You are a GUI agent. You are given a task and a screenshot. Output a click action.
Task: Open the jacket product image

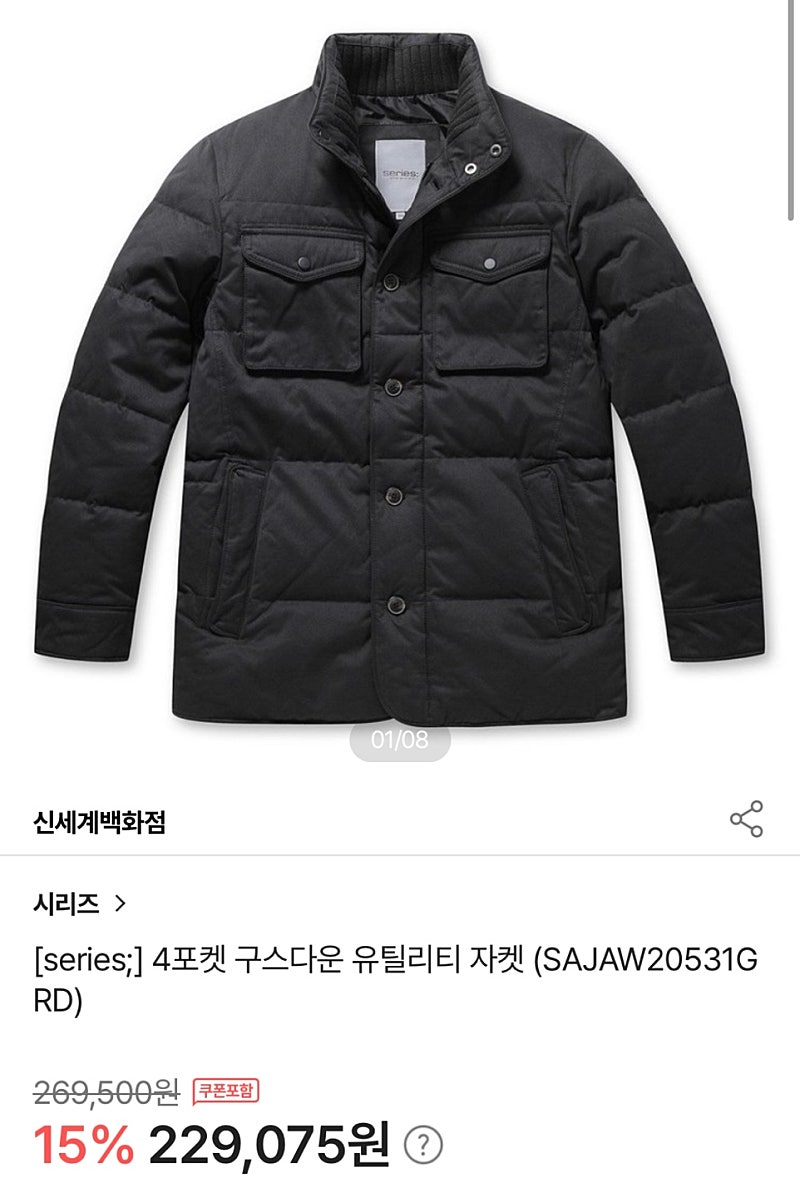click(x=400, y=380)
